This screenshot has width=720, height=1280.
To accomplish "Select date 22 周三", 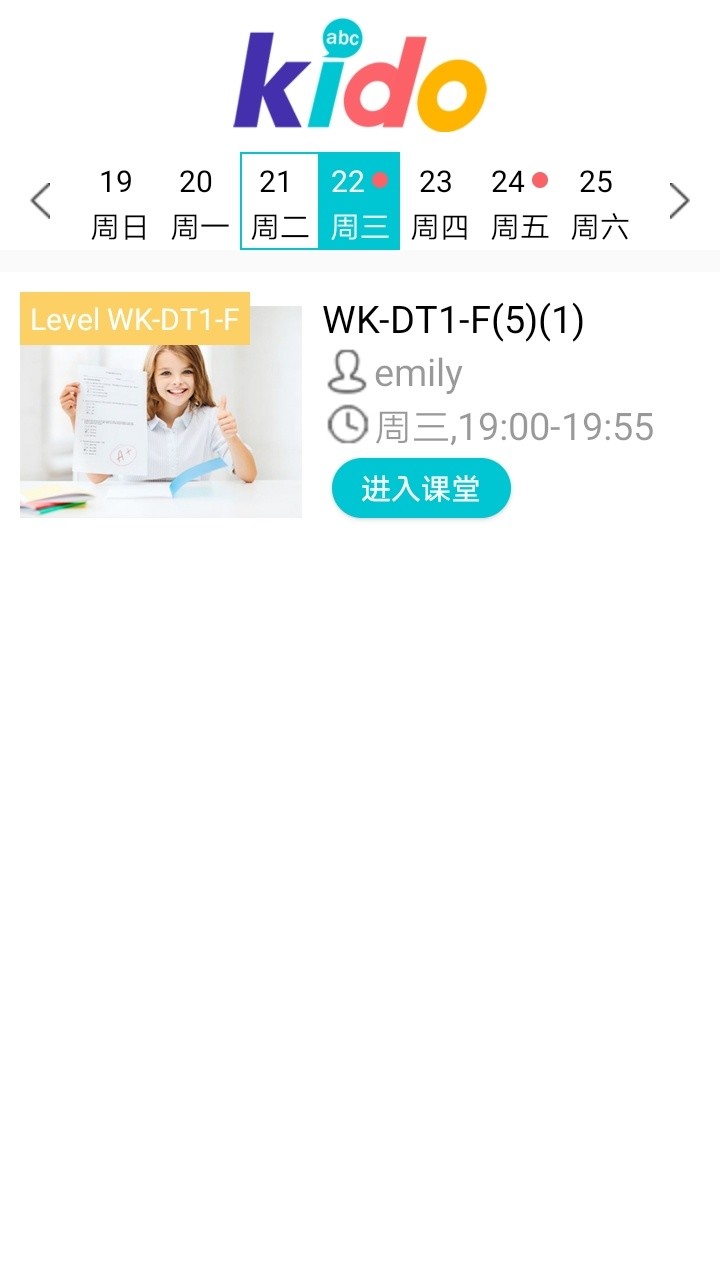I will click(x=359, y=202).
